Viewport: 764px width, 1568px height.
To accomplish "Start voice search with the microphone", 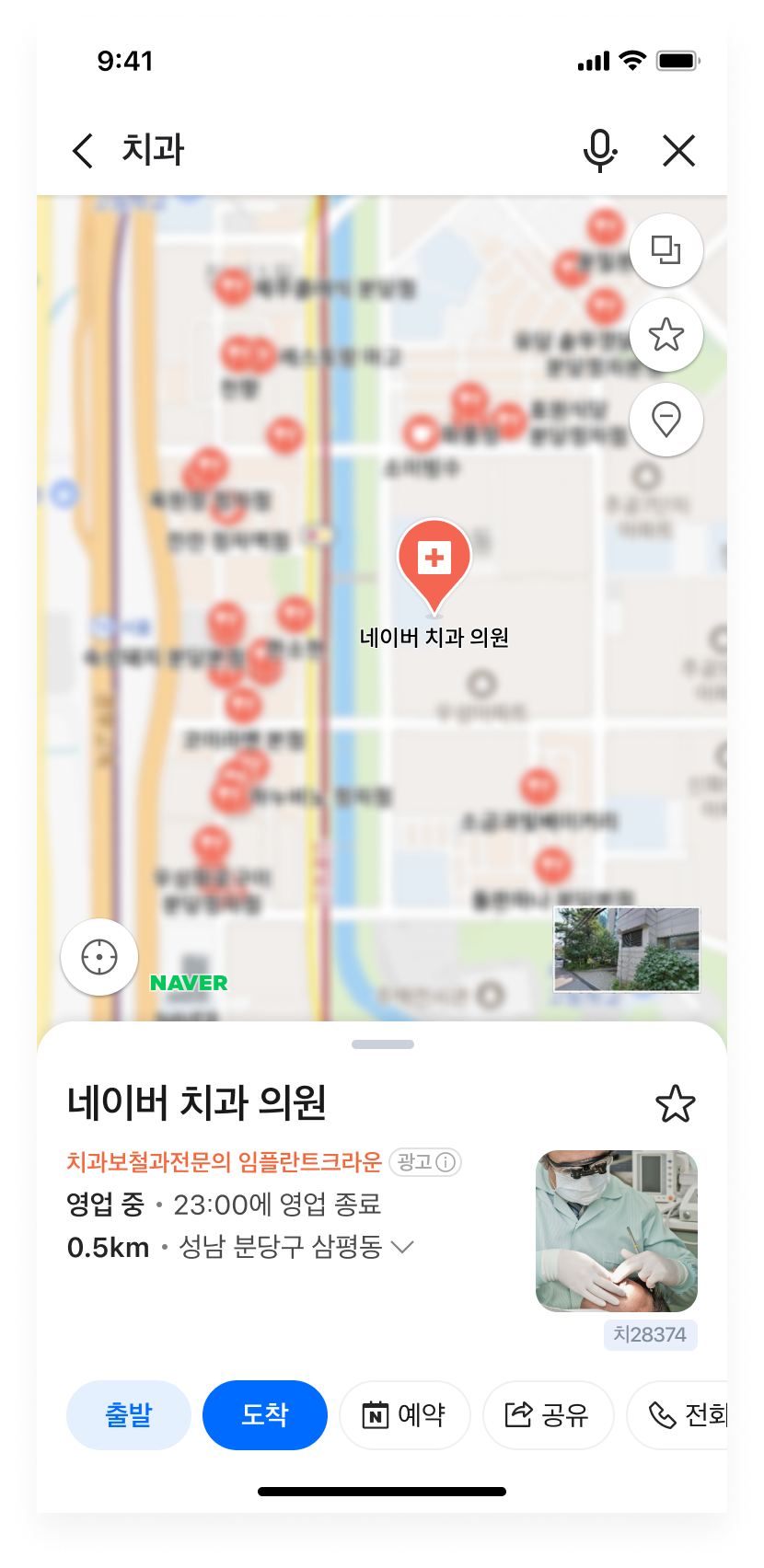I will (600, 150).
